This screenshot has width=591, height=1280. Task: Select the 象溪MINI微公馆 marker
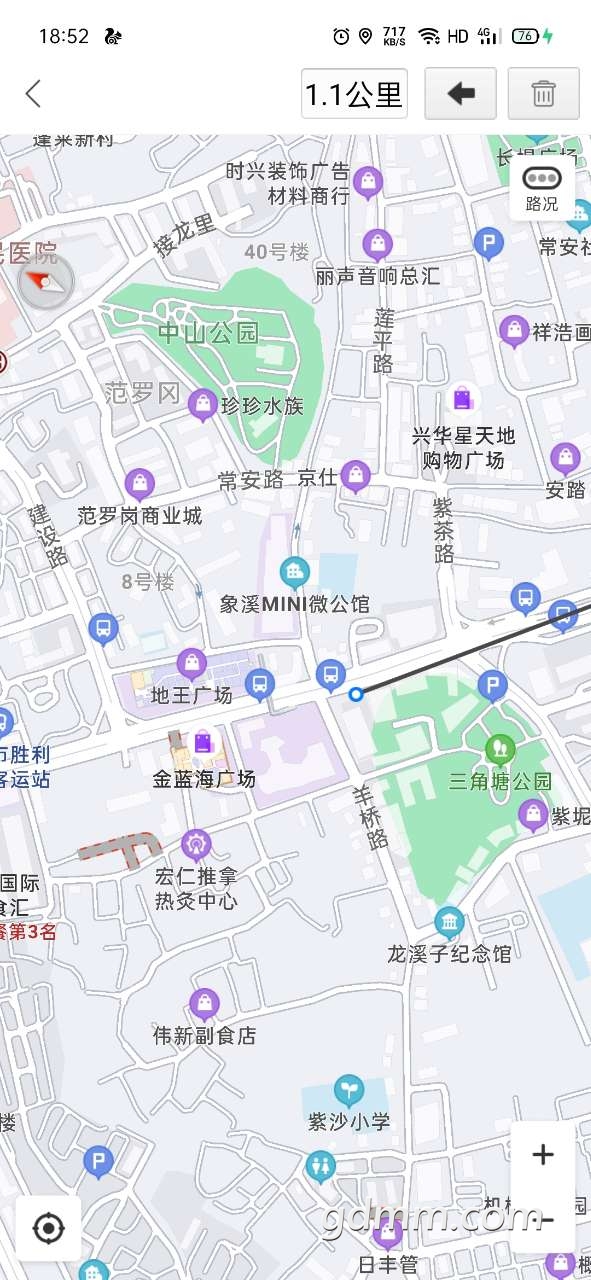pyautogui.click(x=294, y=572)
